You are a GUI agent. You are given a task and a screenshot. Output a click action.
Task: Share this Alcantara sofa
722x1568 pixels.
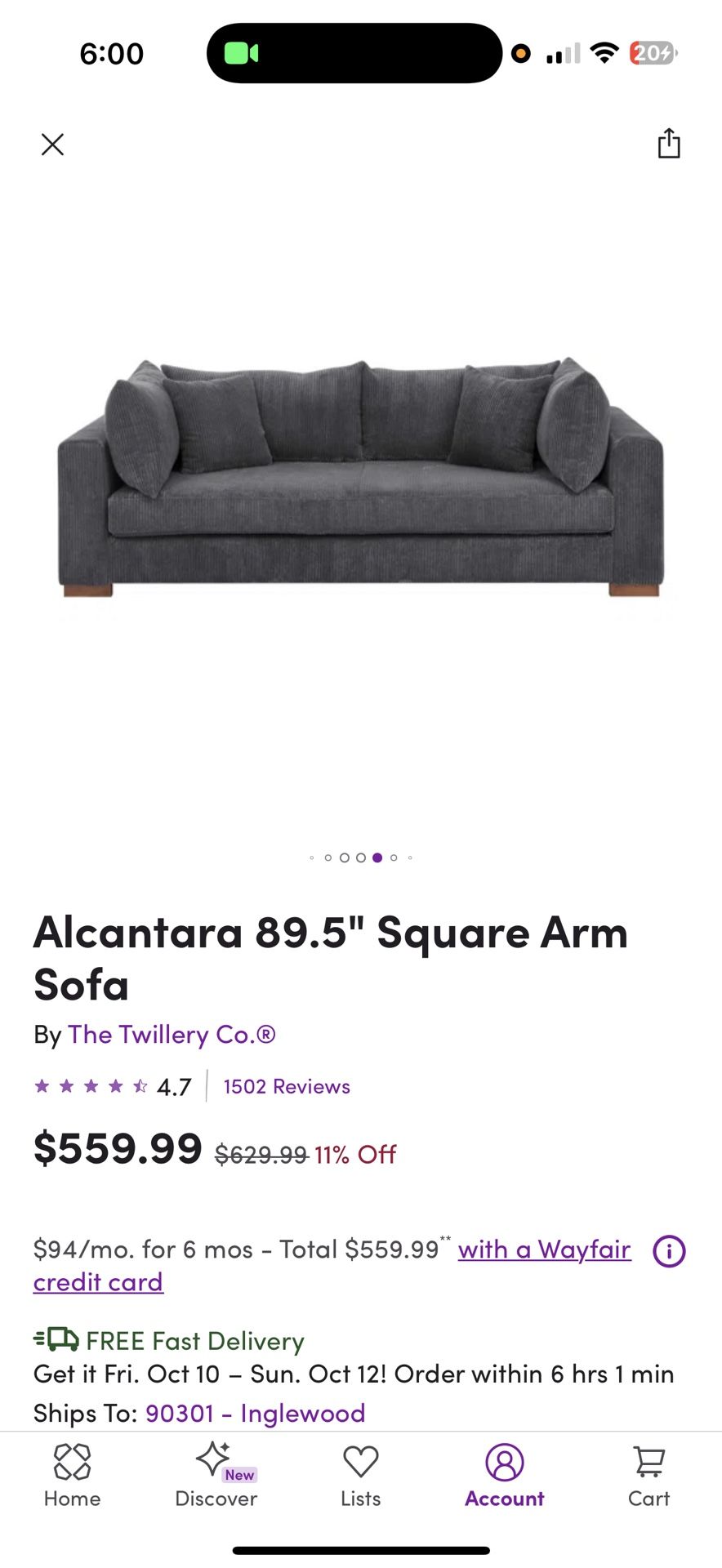pyautogui.click(x=668, y=144)
